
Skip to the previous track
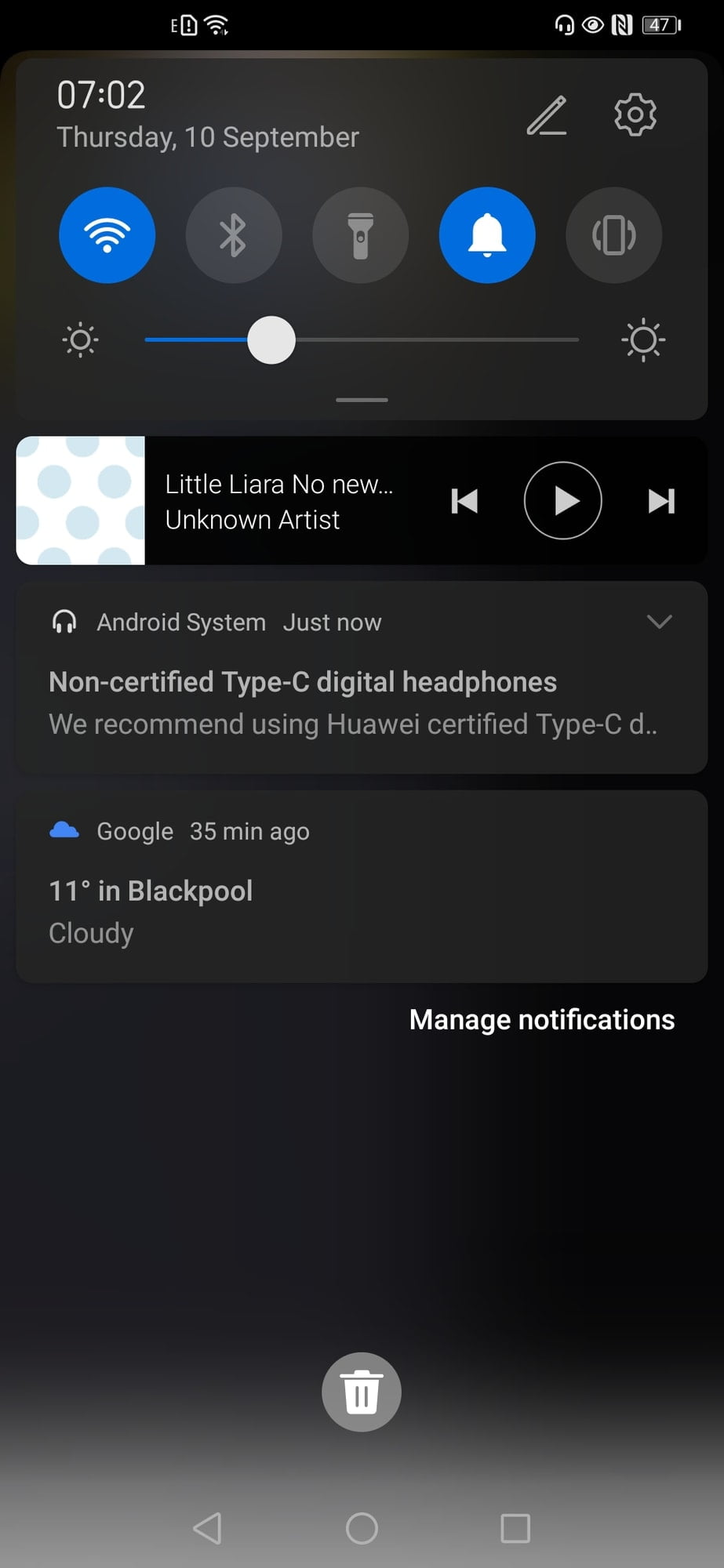tap(464, 501)
